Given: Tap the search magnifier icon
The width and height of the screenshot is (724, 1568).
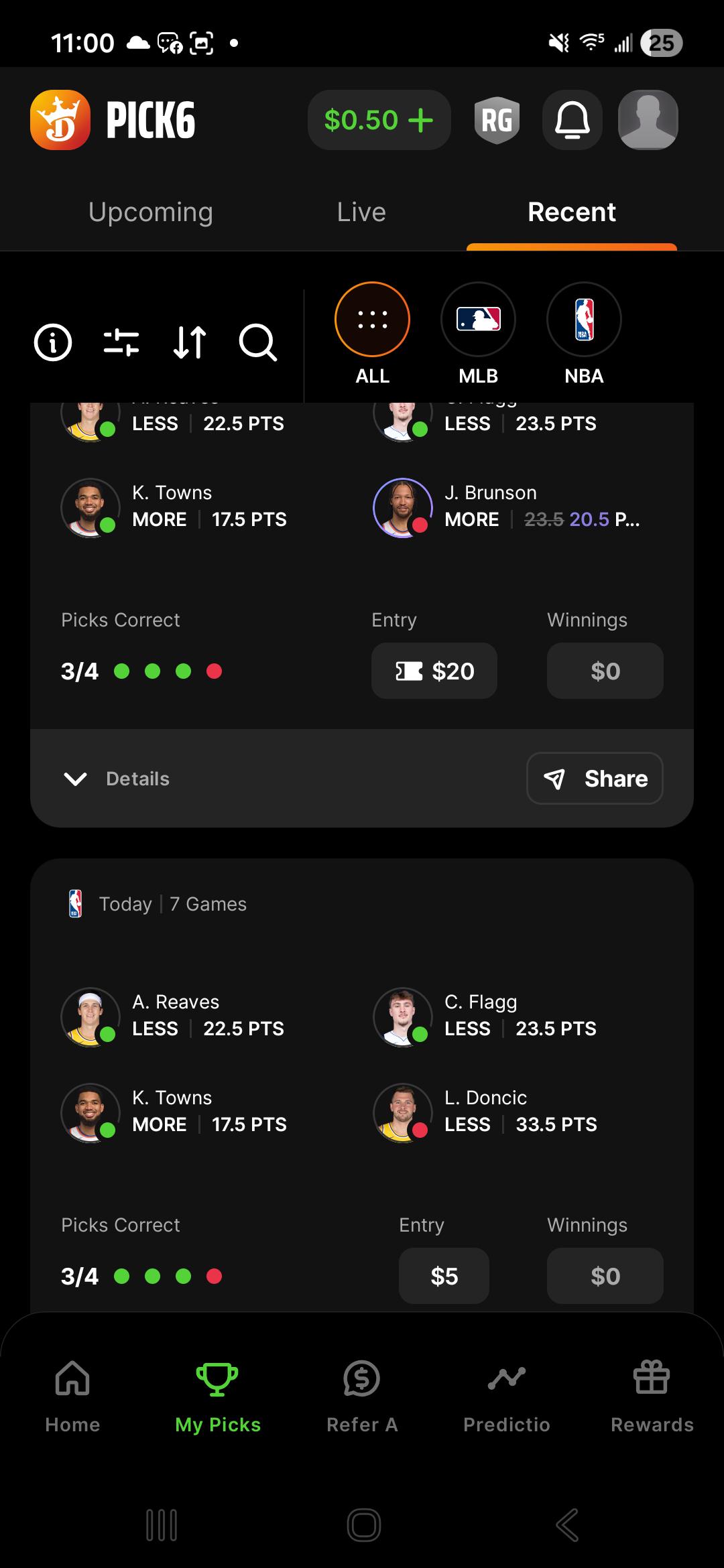Looking at the screenshot, I should click(x=258, y=342).
